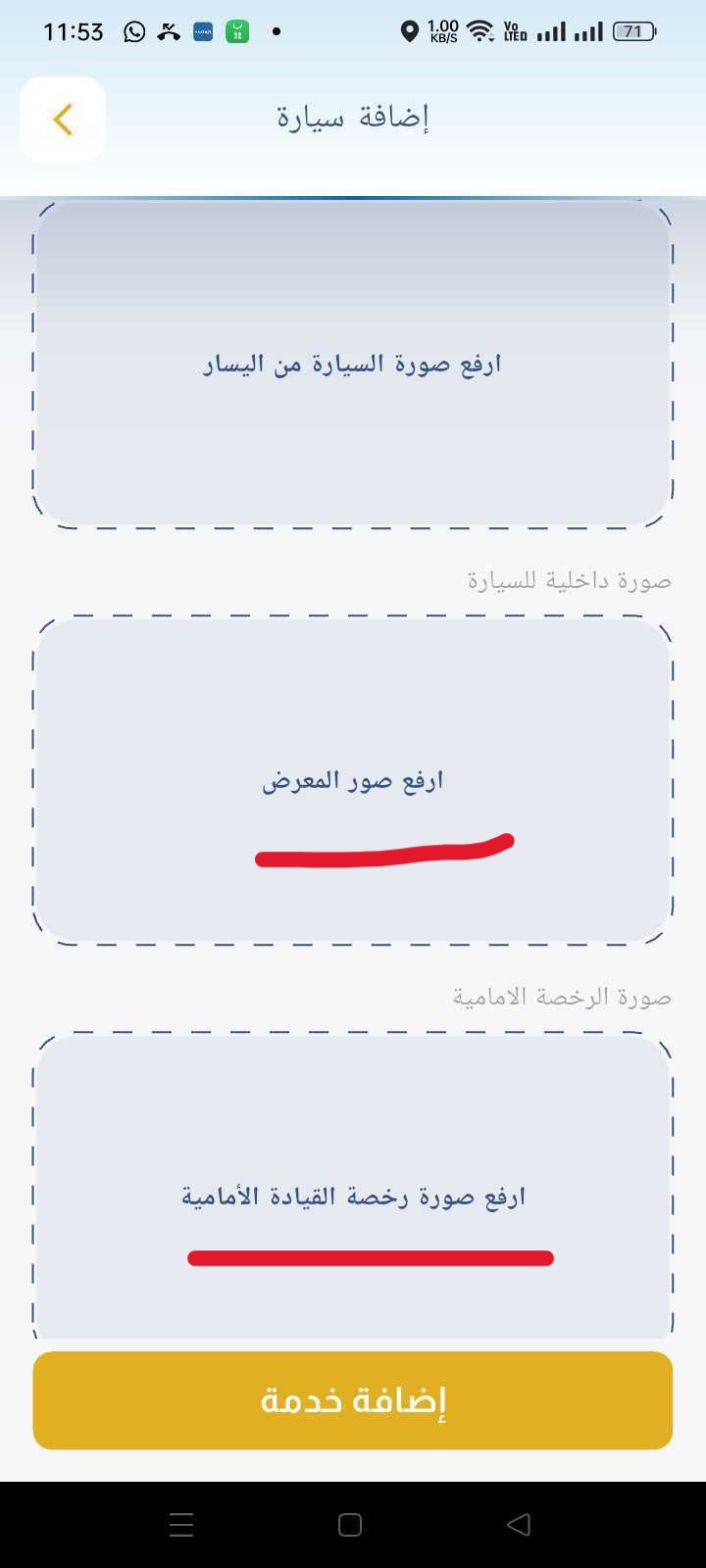Tap the system back triangle
Screen dimensions: 706x1568
tap(519, 1524)
